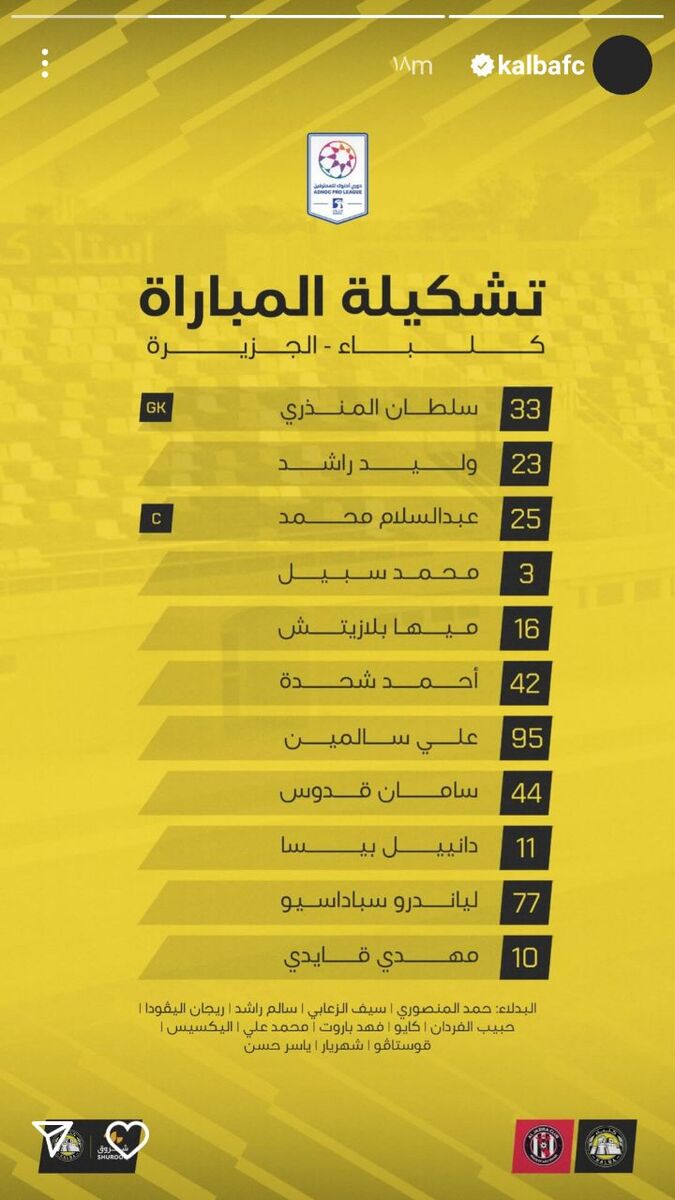Screen dimensions: 675x1200
Task: Open the three-dot story options menu
Action: click(x=45, y=63)
